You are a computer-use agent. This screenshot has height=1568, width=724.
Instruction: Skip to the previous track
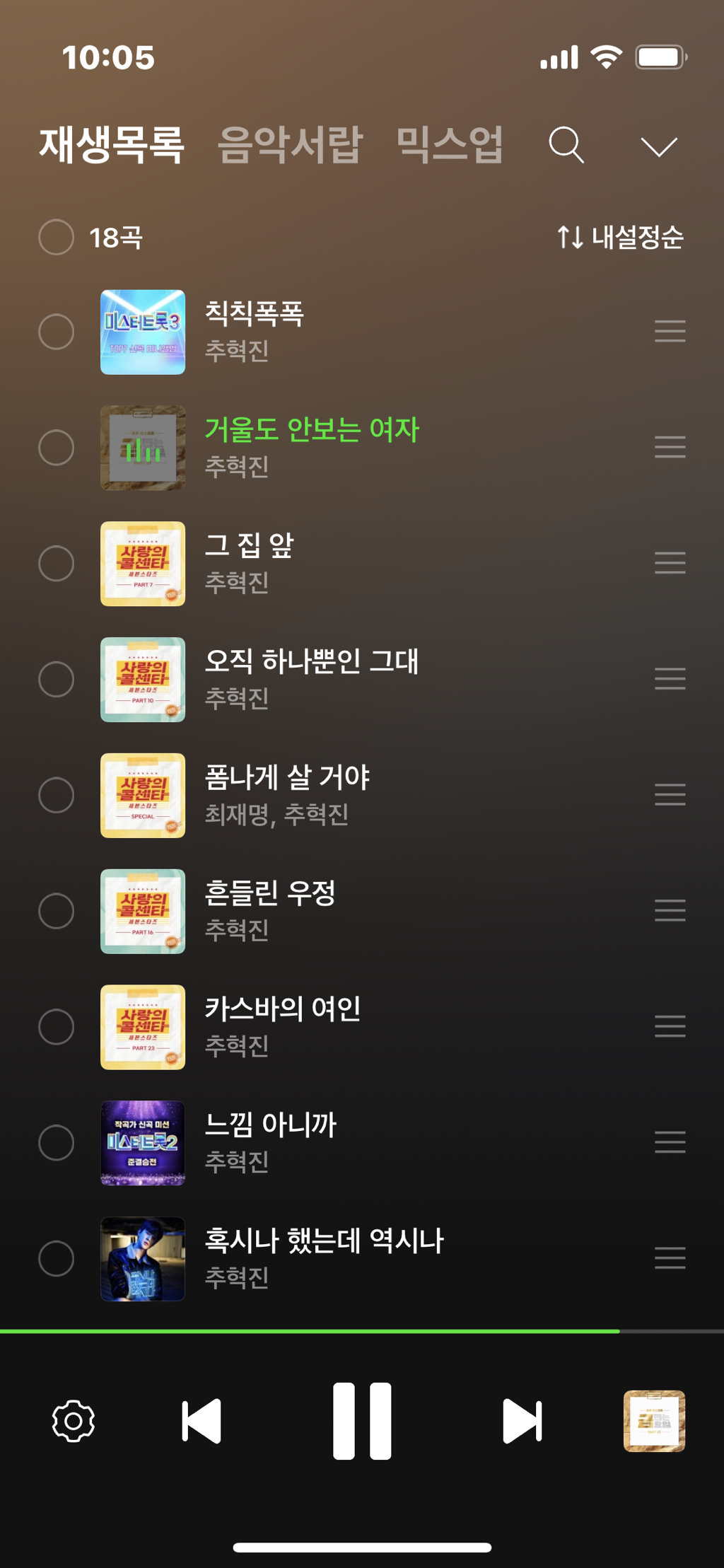click(202, 1421)
